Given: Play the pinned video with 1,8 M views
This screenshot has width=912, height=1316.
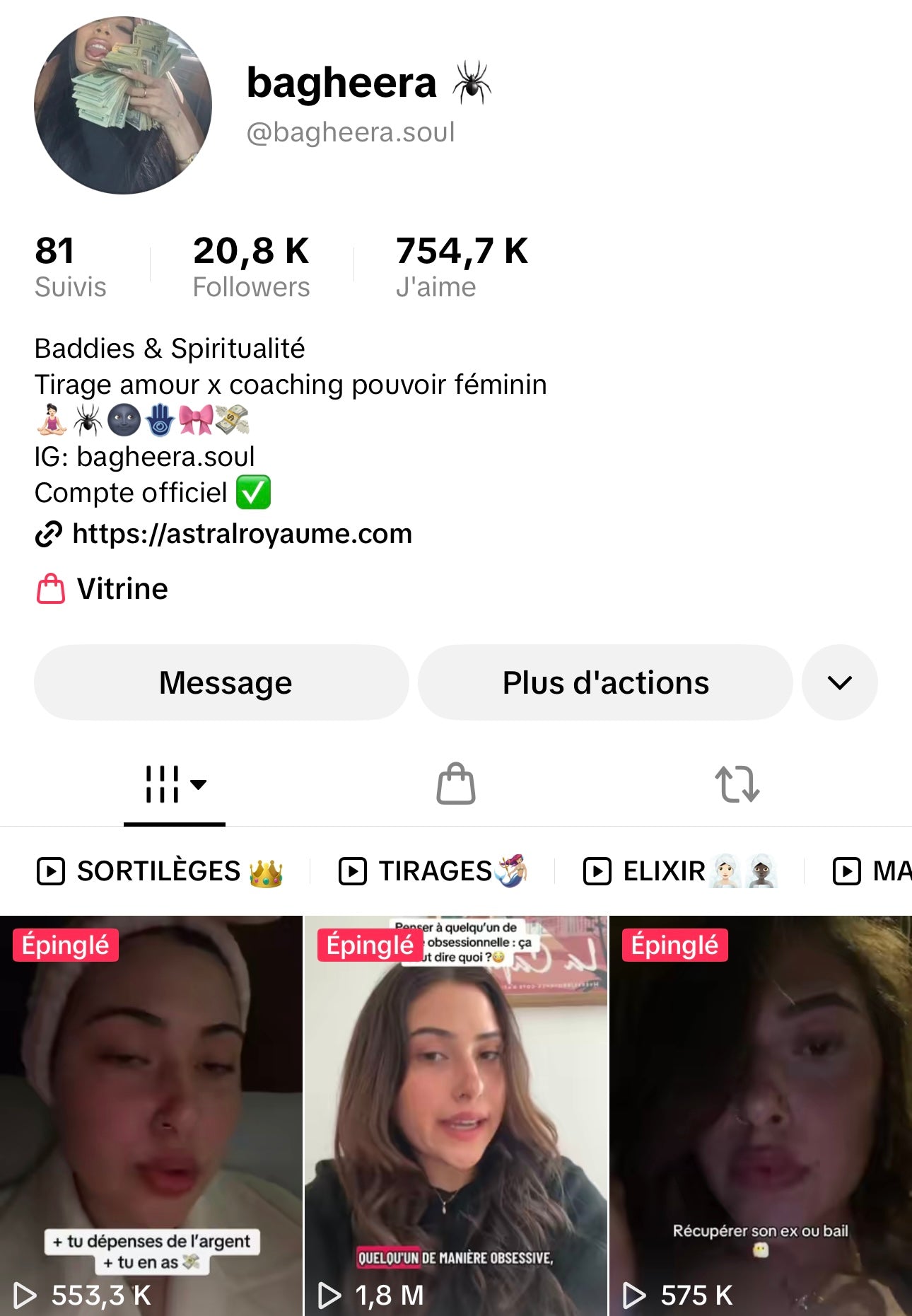Looking at the screenshot, I should (x=455, y=1117).
